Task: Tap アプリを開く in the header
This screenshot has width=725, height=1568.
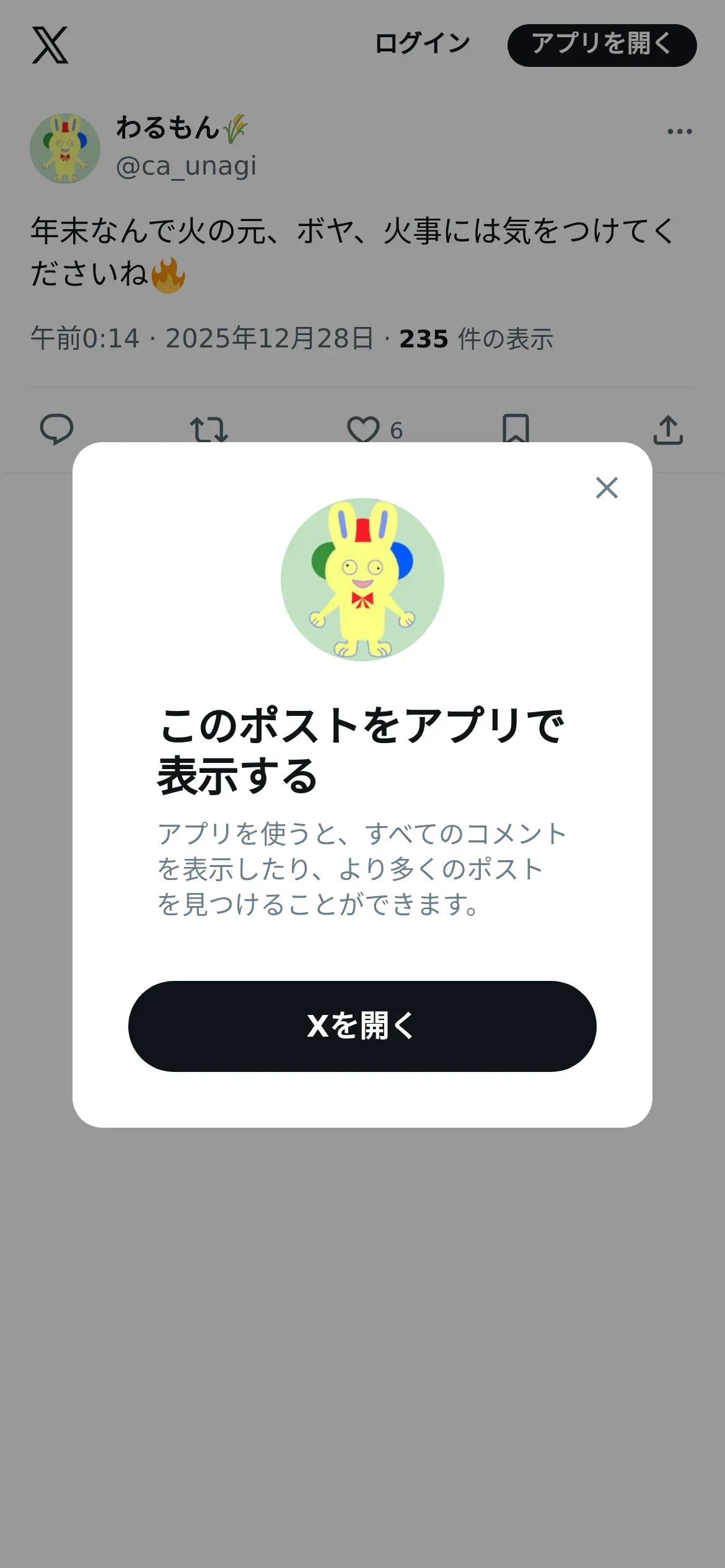Action: (x=602, y=45)
